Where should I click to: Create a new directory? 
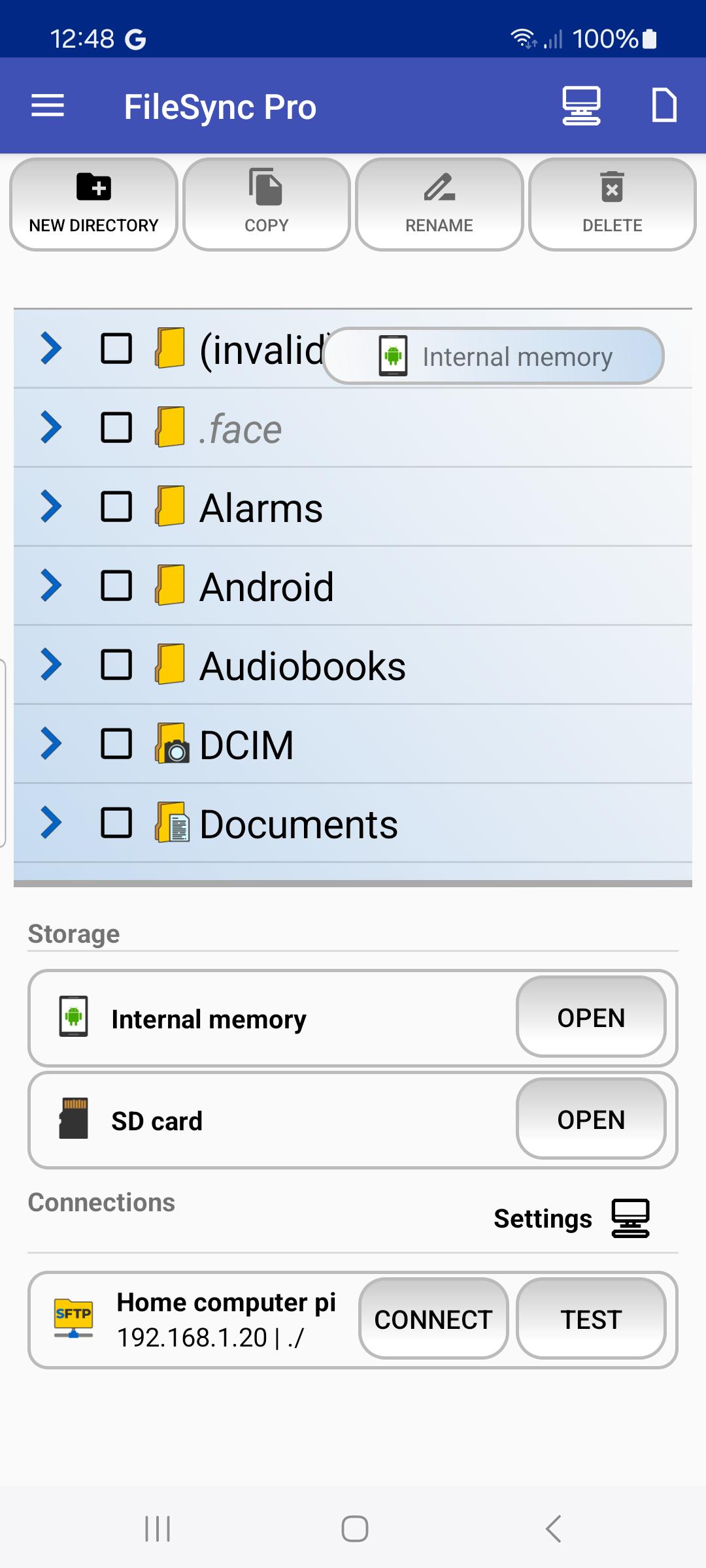click(94, 204)
